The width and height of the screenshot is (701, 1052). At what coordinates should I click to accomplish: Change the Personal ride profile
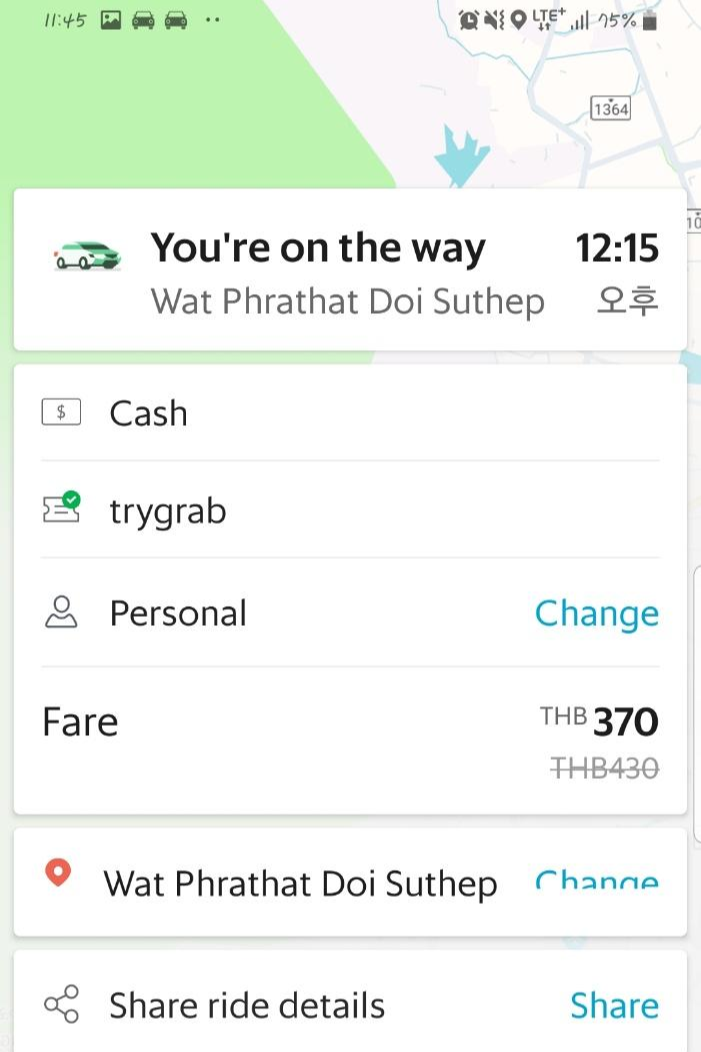pyautogui.click(x=596, y=613)
